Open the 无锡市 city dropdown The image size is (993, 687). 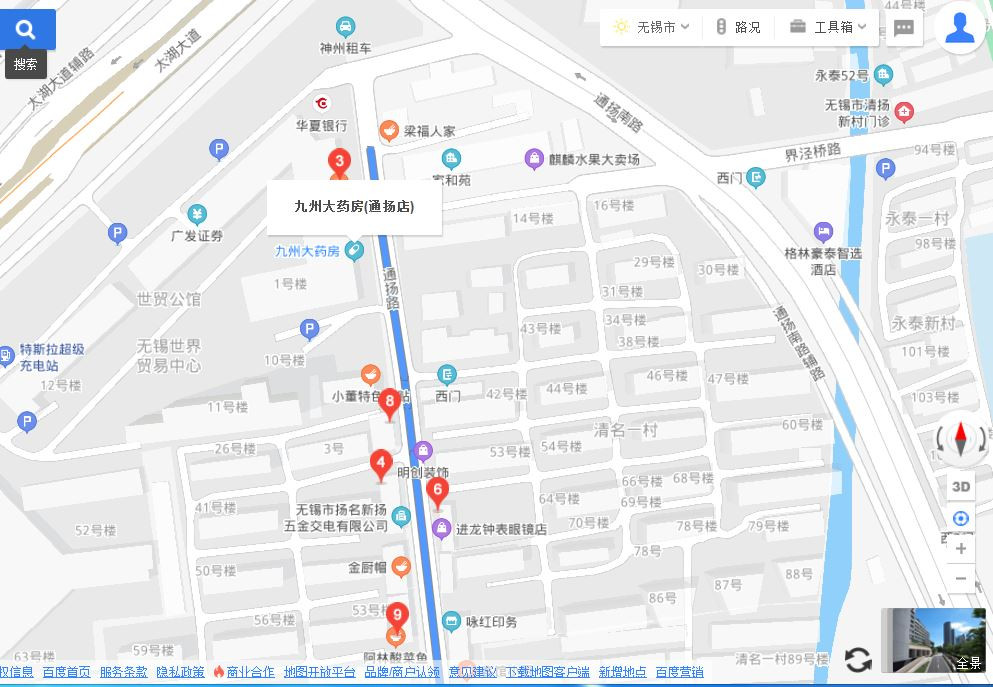(652, 27)
